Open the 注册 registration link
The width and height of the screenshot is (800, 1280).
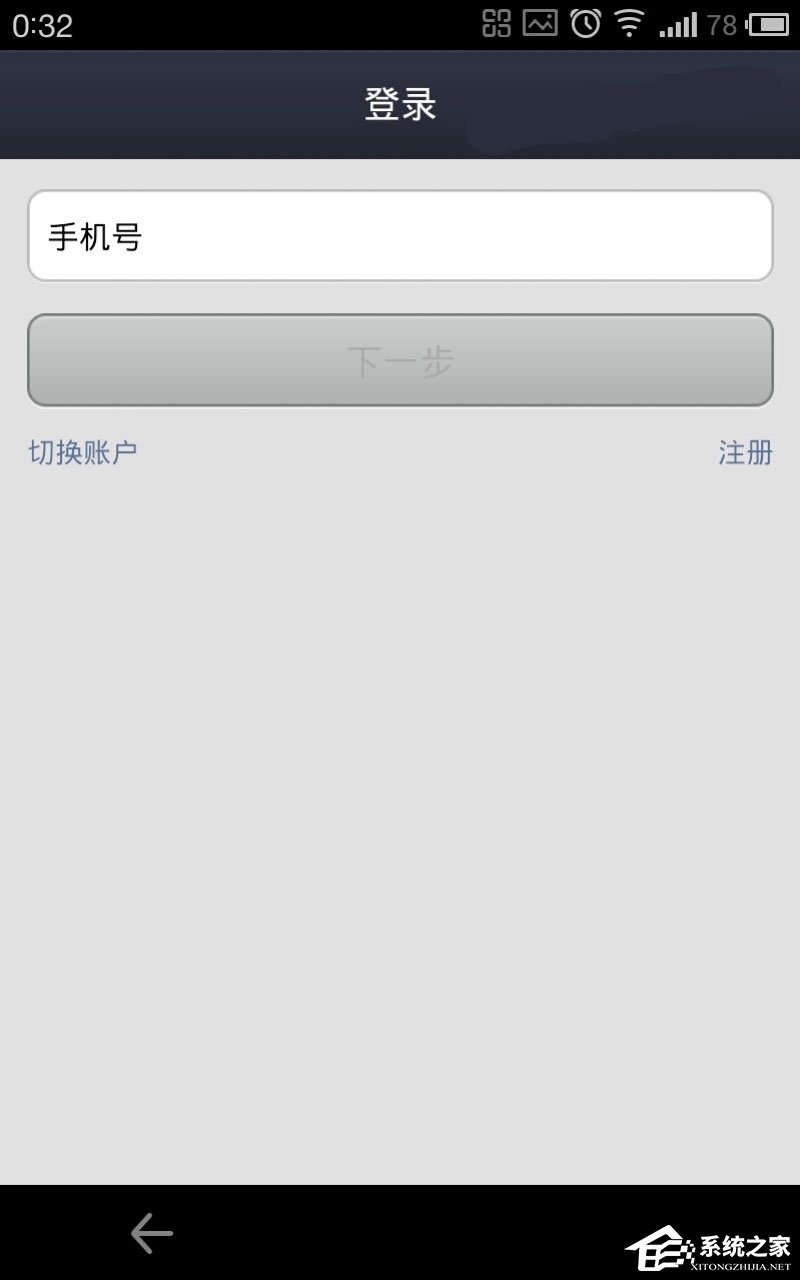744,452
